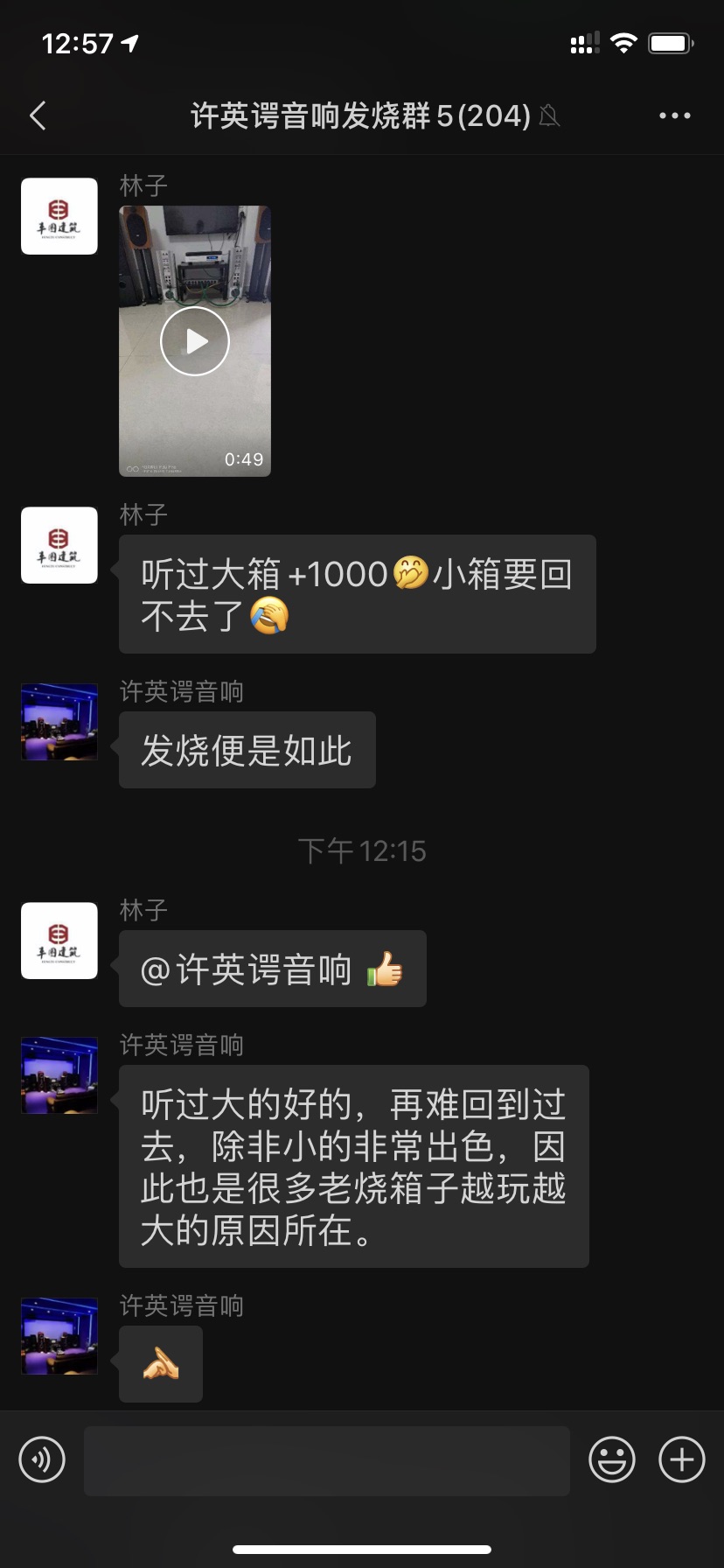Go back from the group chat
The width and height of the screenshot is (724, 1568).
[x=38, y=115]
